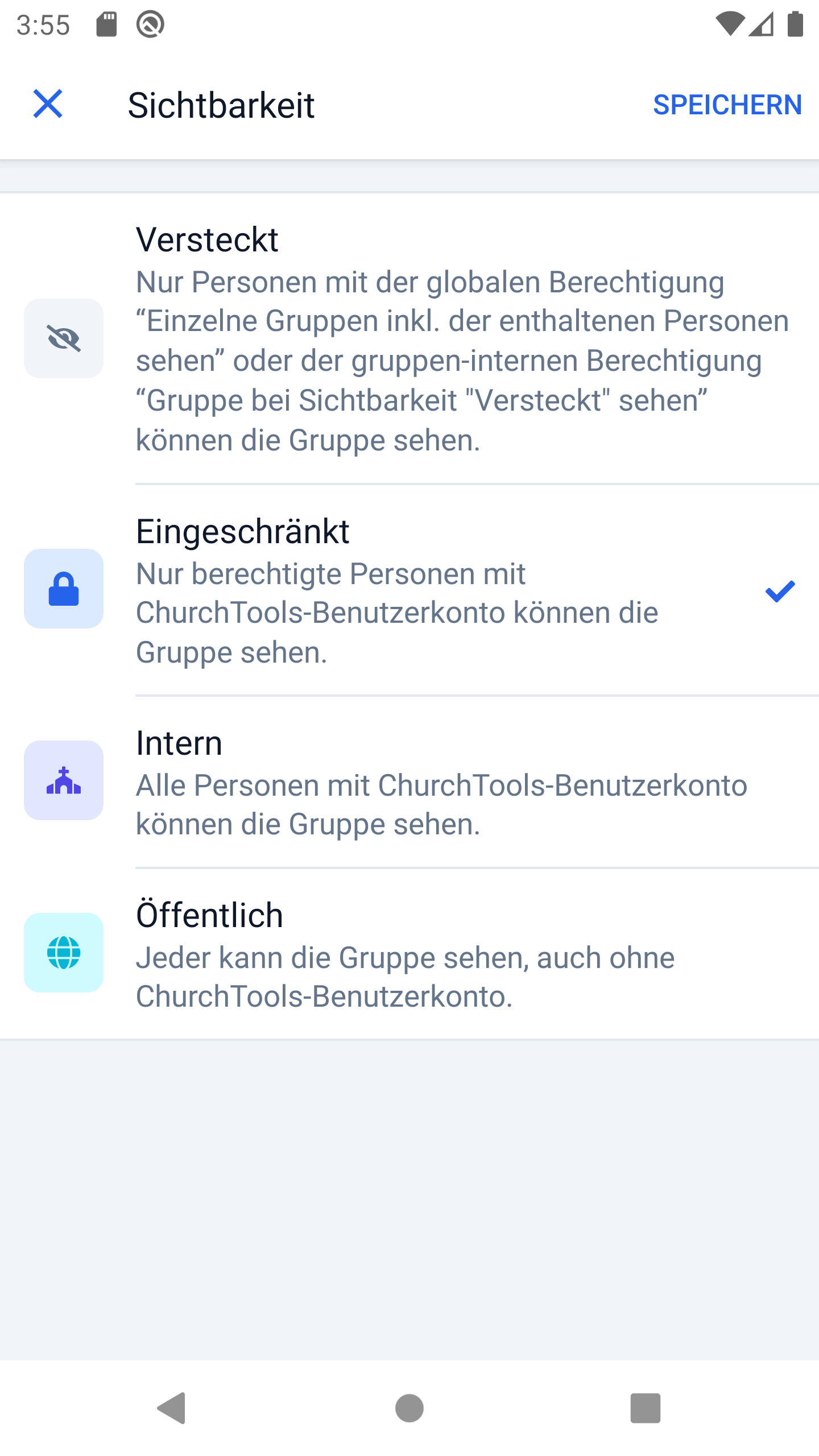This screenshot has height=1456, width=819.
Task: Save changes with SPEICHERN
Action: point(727,105)
